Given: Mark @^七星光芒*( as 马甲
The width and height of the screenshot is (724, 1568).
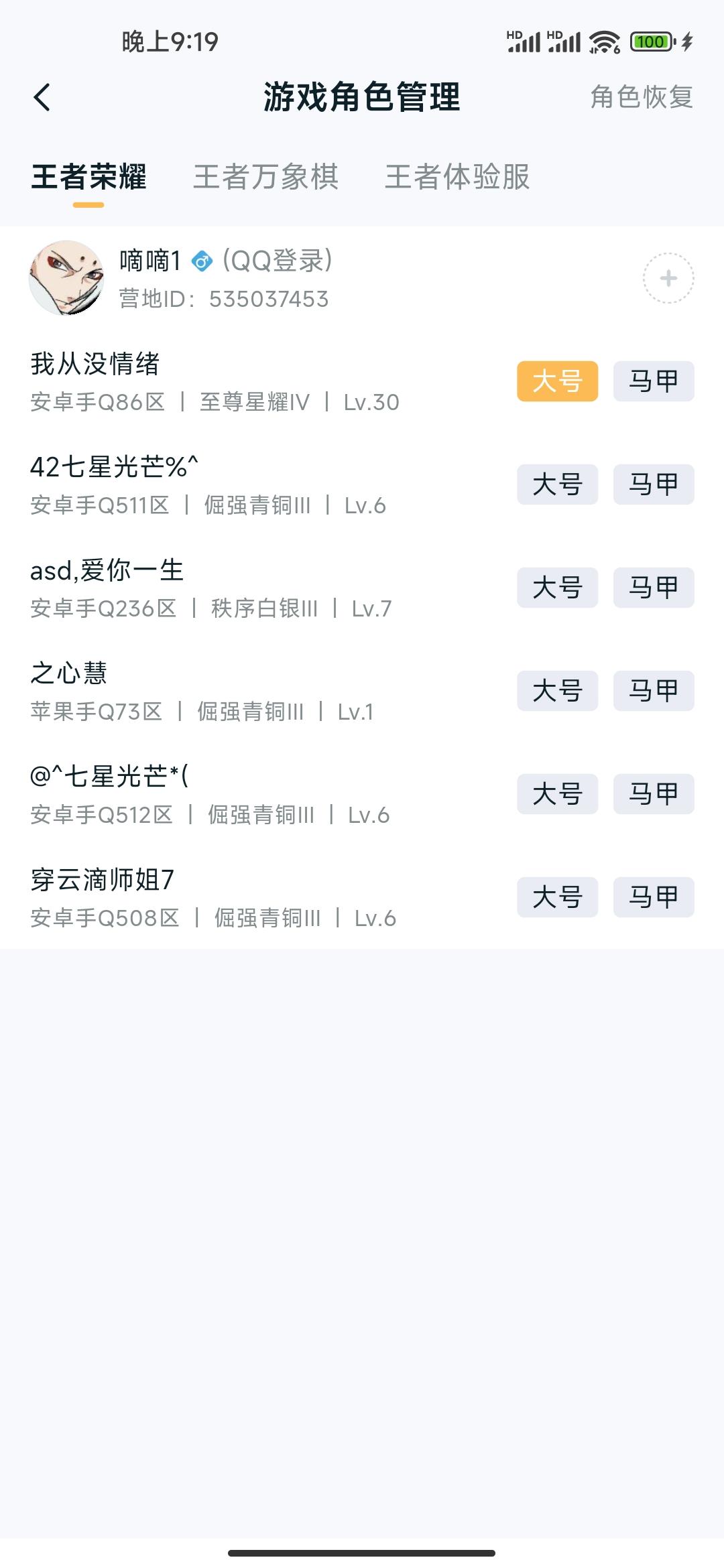Looking at the screenshot, I should 652,794.
